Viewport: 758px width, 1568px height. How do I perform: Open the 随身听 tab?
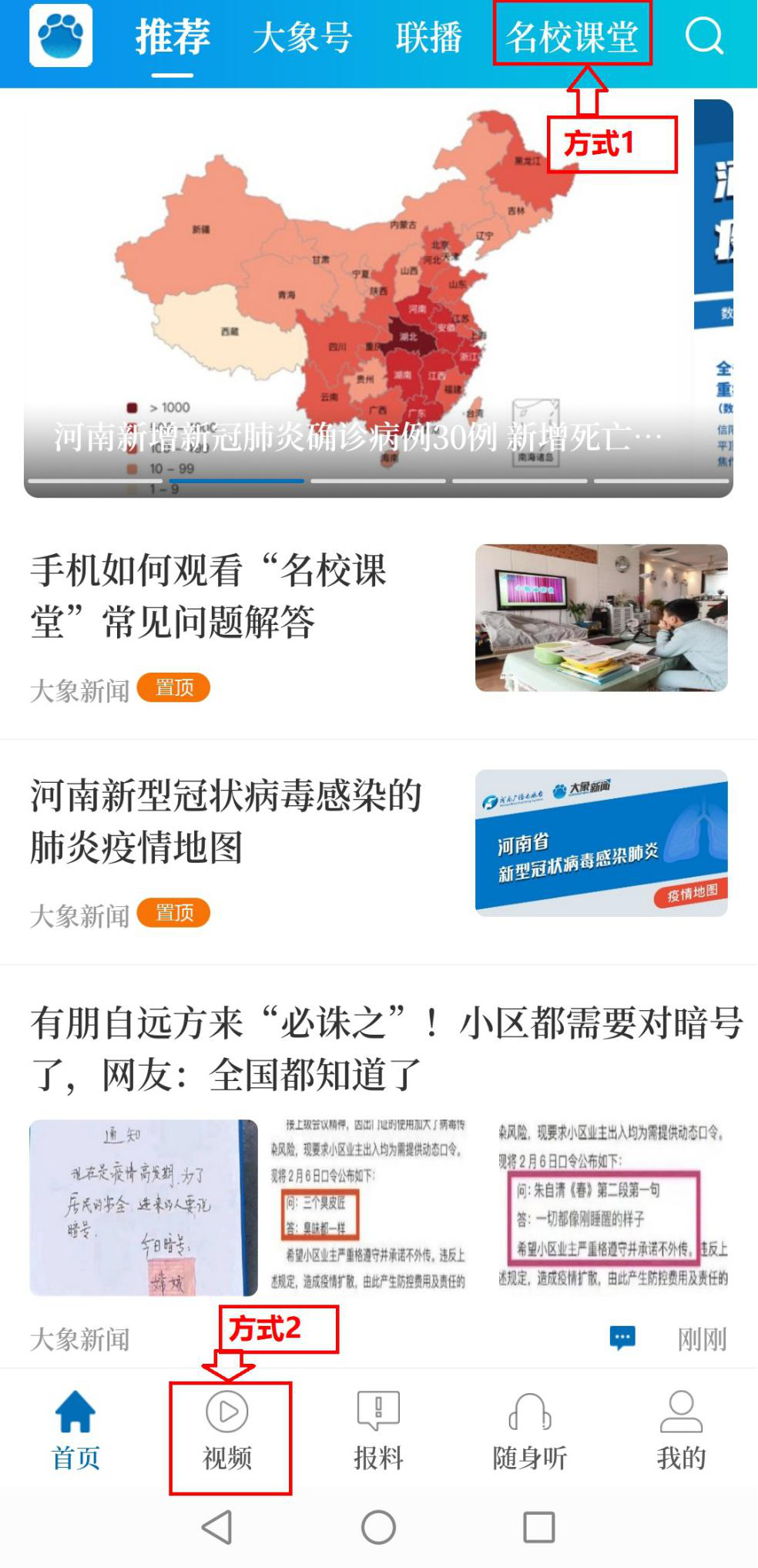click(530, 1431)
